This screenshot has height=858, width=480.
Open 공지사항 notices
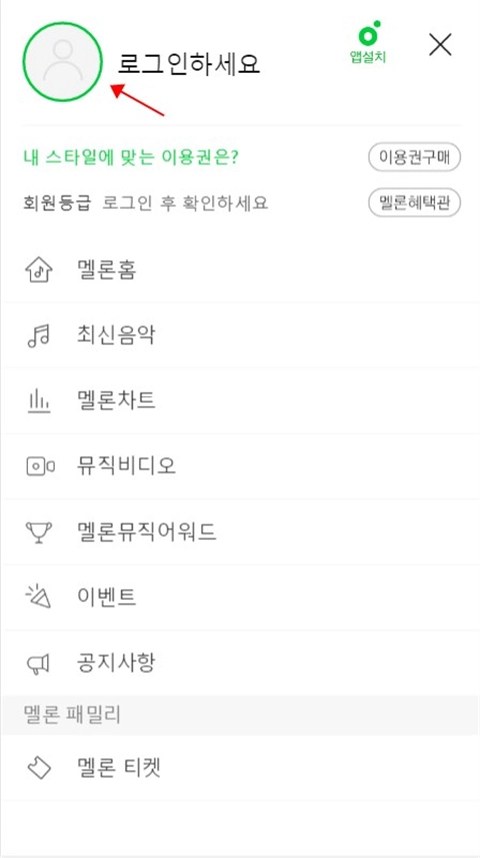240,663
